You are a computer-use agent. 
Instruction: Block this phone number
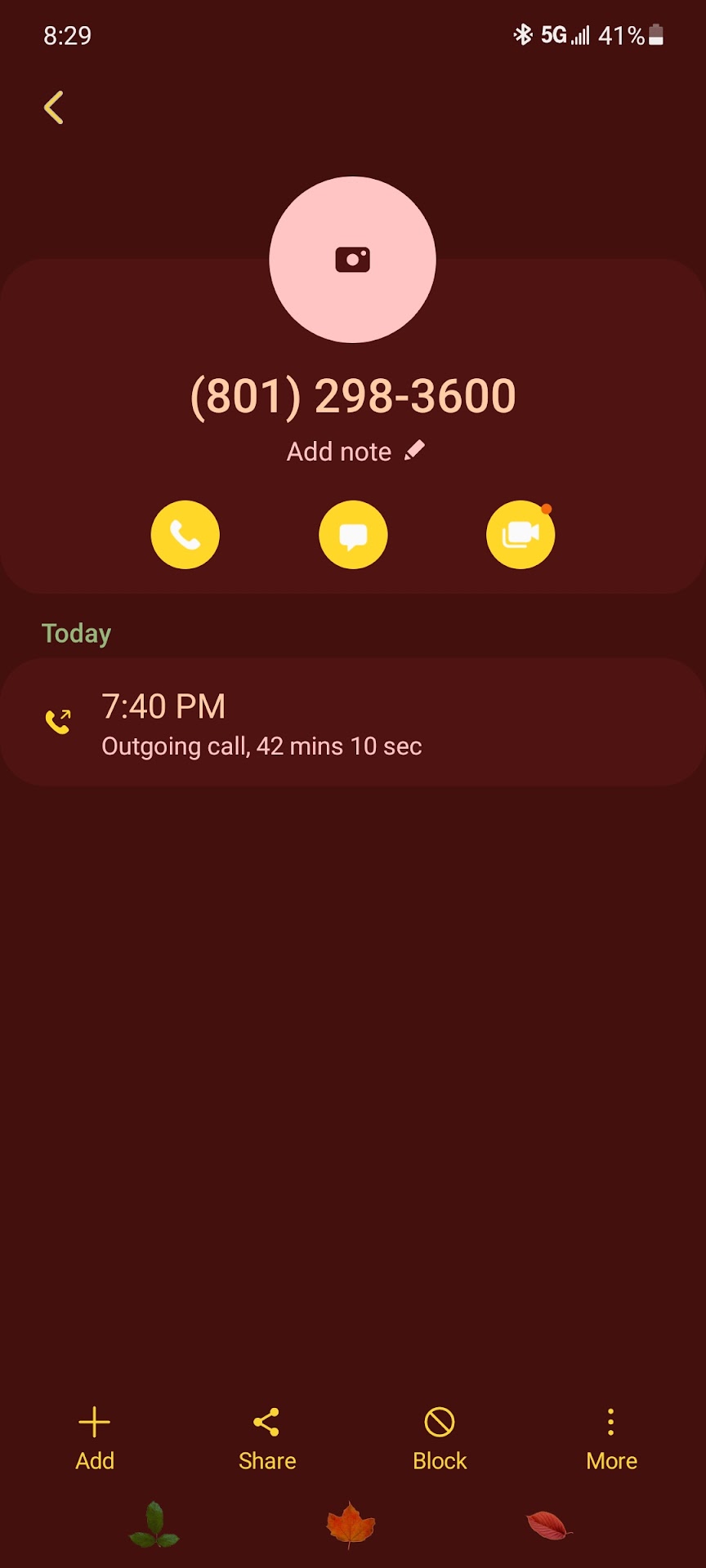[x=440, y=1437]
